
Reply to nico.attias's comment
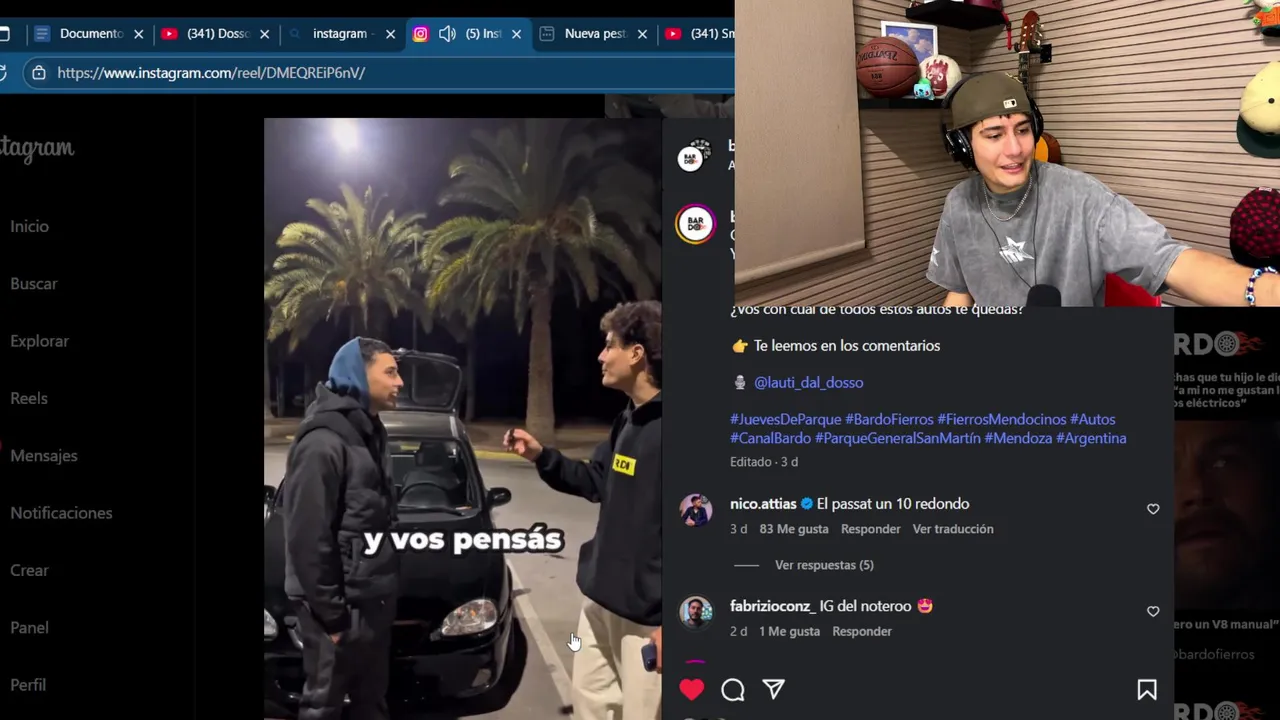click(870, 529)
